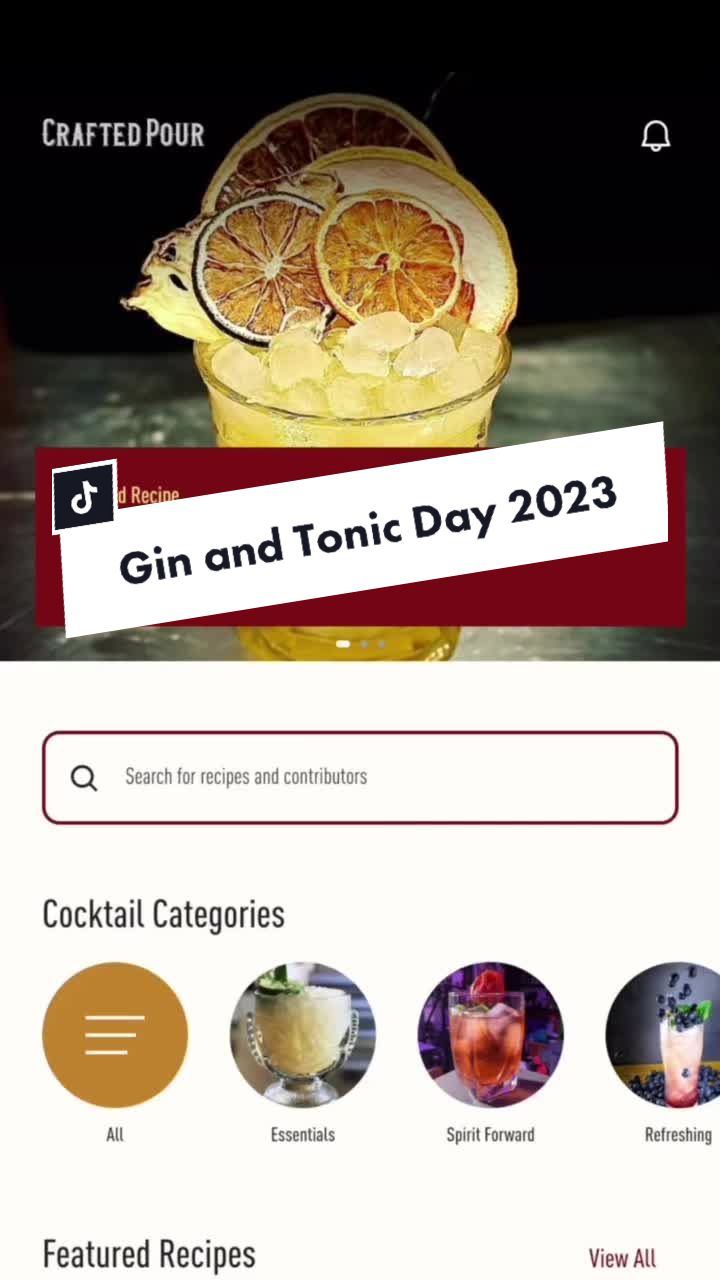Browse the Spirit Forward category
Image resolution: width=720 pixels, height=1280 pixels.
490,1035
